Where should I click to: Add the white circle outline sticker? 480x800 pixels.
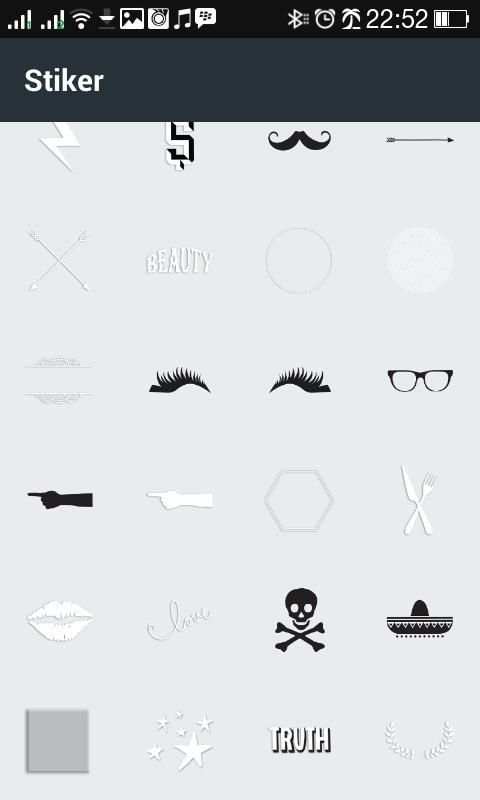point(299,261)
